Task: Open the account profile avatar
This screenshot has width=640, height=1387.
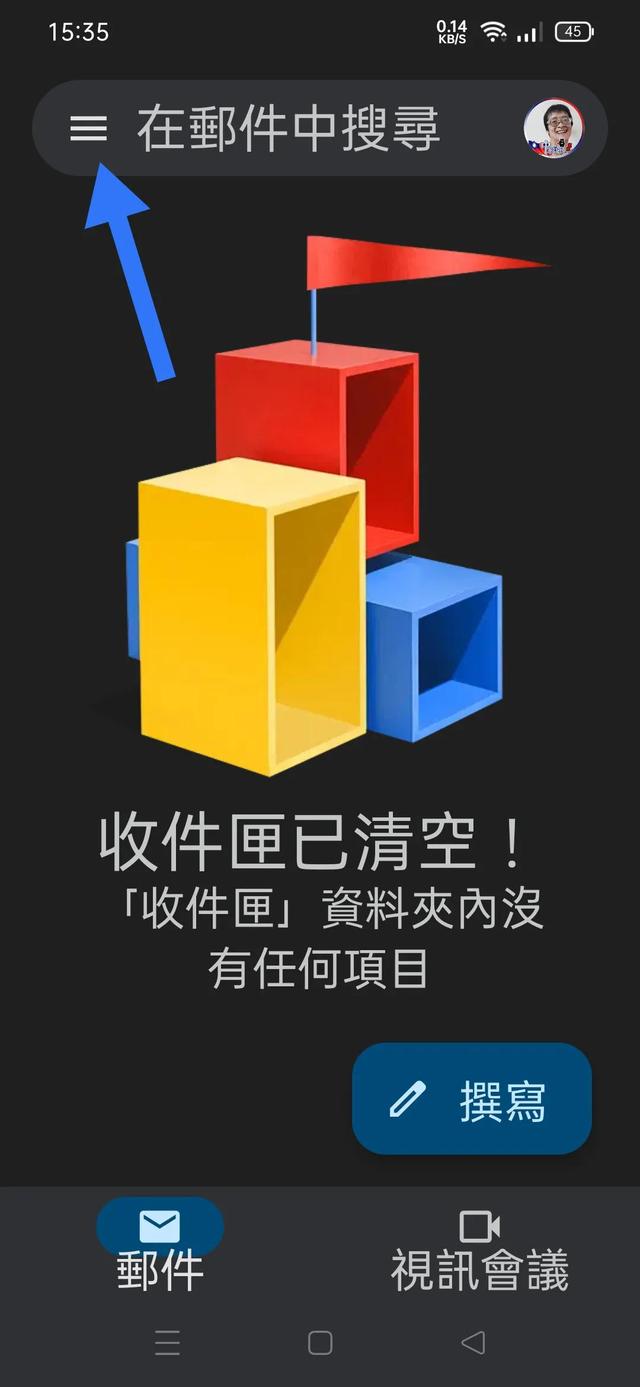Action: coord(553,129)
